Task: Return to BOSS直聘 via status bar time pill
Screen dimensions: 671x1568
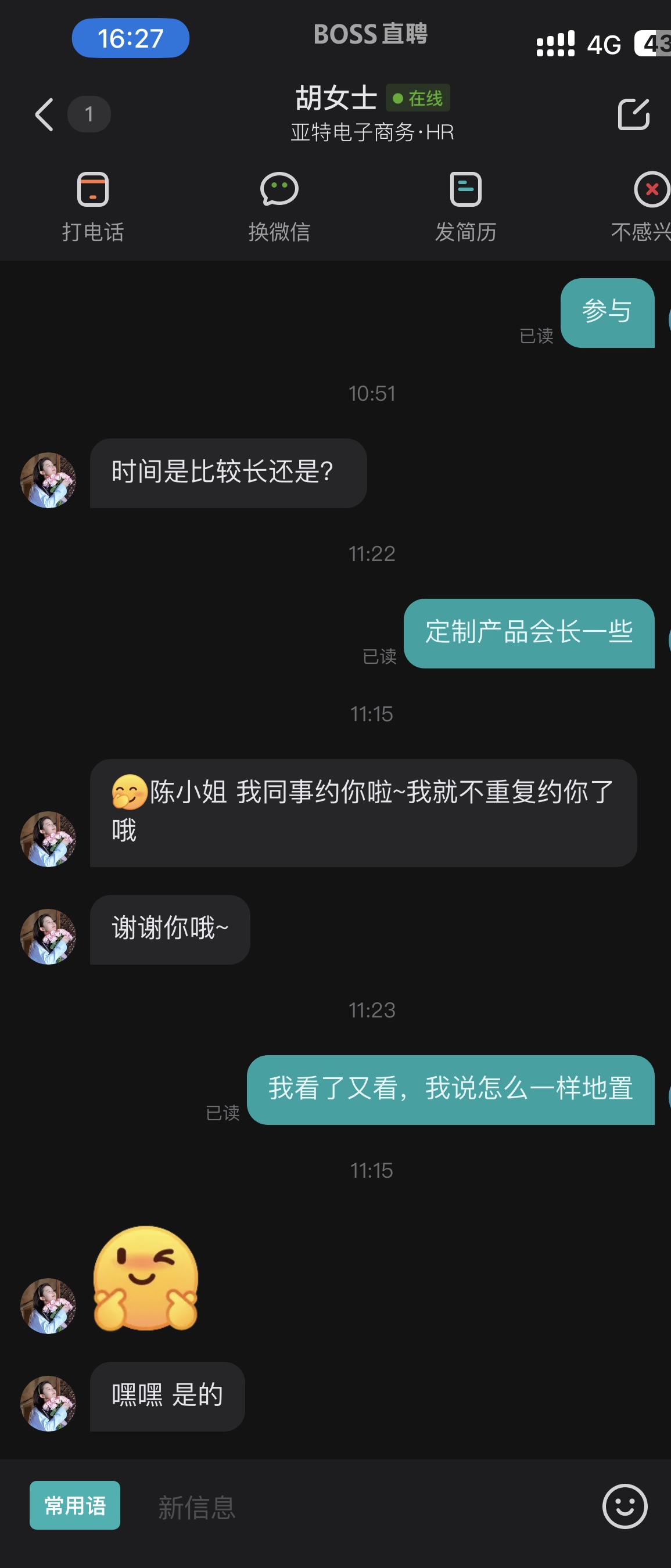Action: [130, 38]
